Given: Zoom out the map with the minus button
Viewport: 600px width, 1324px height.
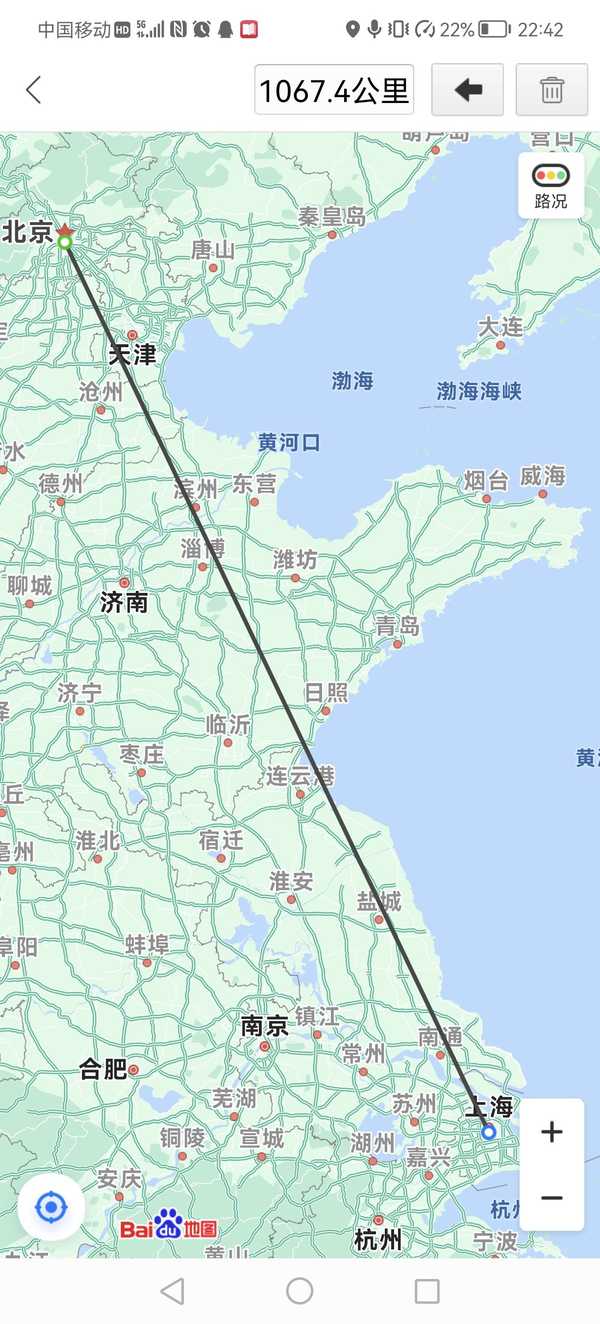Looking at the screenshot, I should (x=552, y=1197).
